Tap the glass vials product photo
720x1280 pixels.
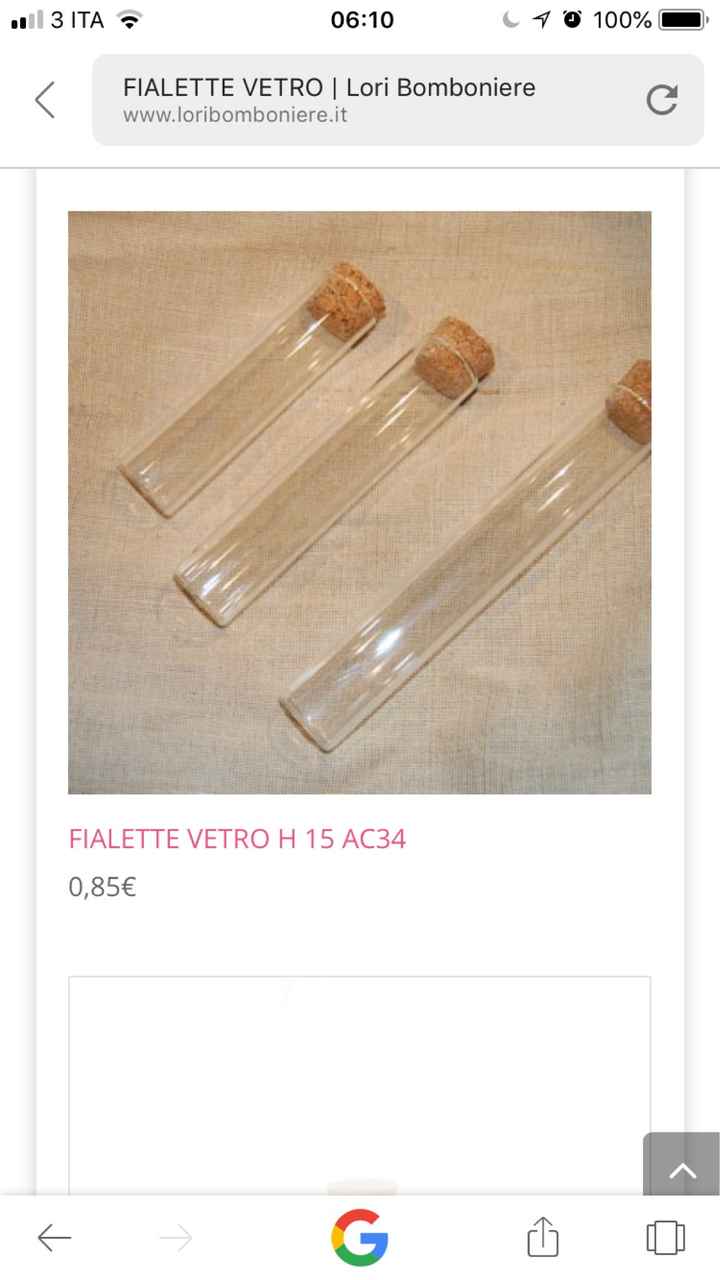tap(359, 501)
